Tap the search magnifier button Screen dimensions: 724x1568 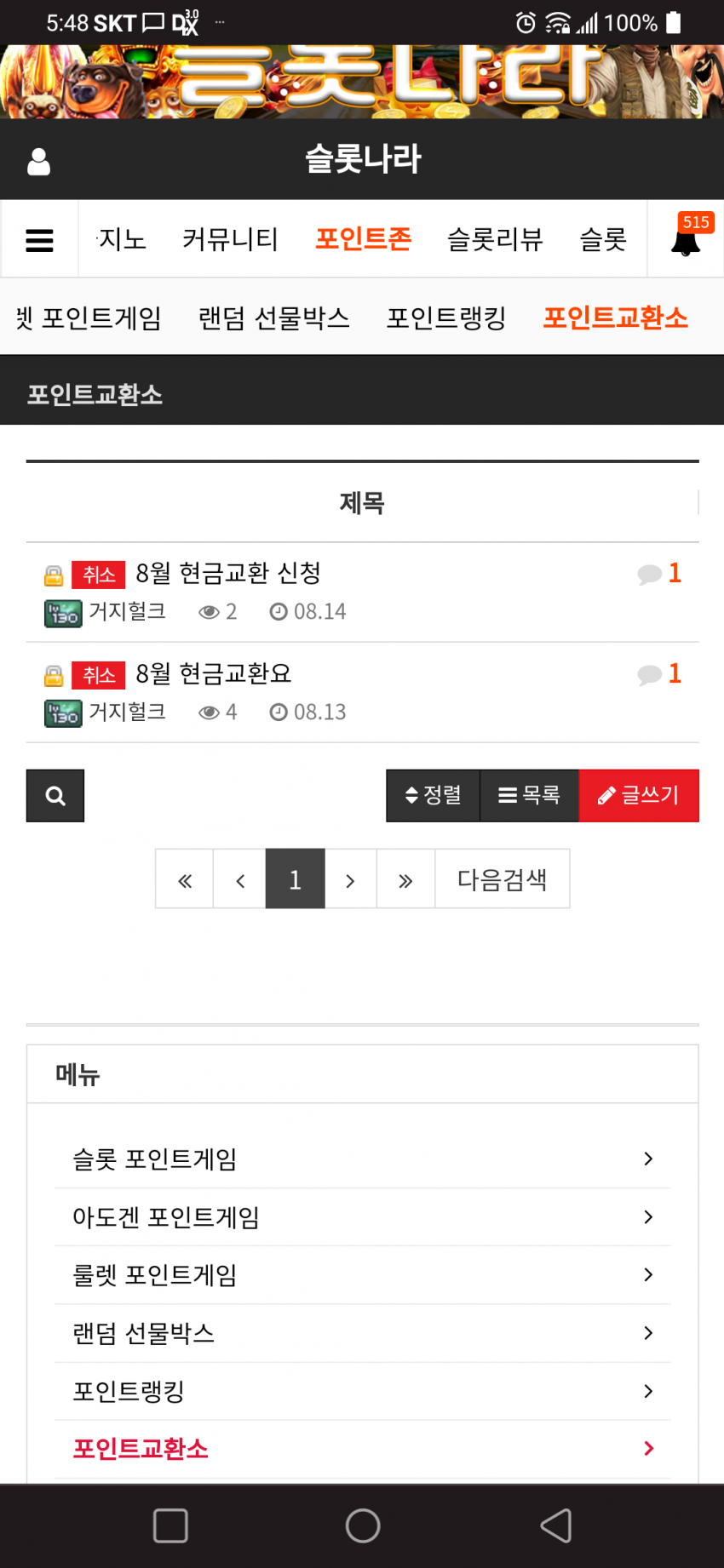(55, 796)
